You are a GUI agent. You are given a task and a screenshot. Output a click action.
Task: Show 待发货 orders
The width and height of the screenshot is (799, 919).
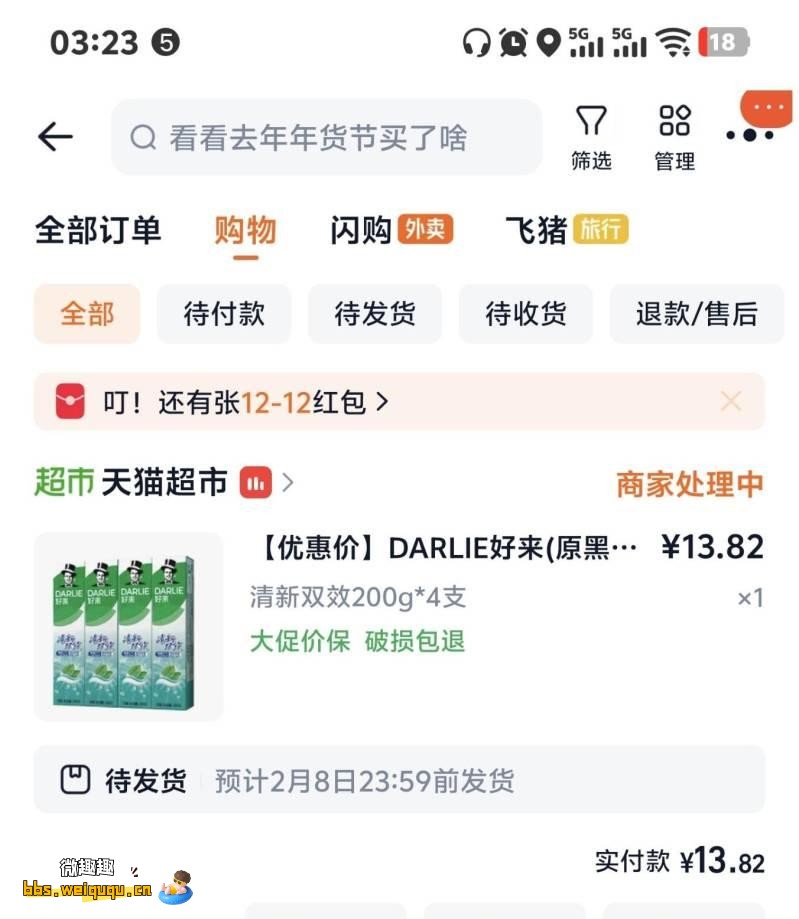[x=375, y=314]
